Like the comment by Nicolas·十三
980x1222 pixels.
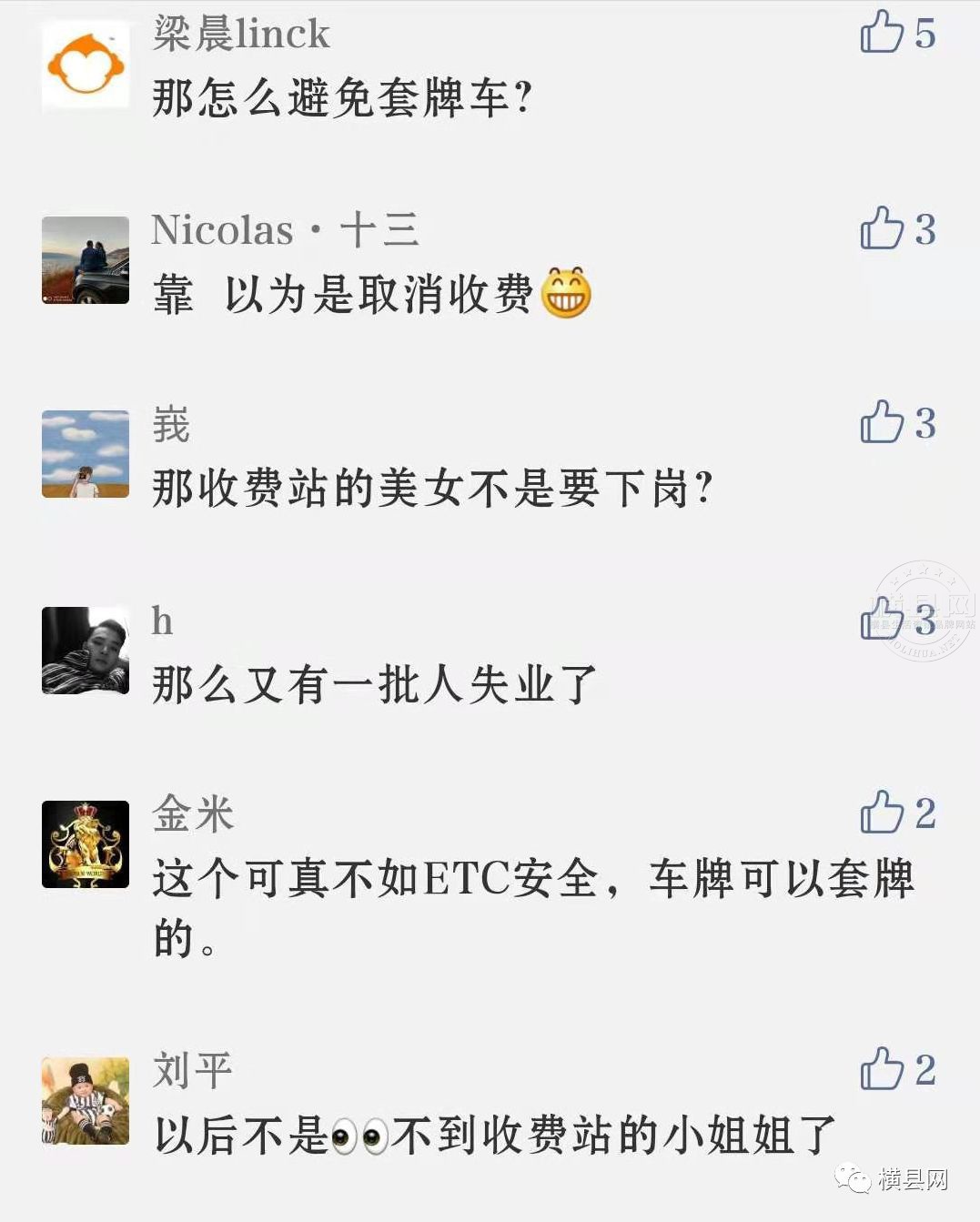tap(882, 228)
